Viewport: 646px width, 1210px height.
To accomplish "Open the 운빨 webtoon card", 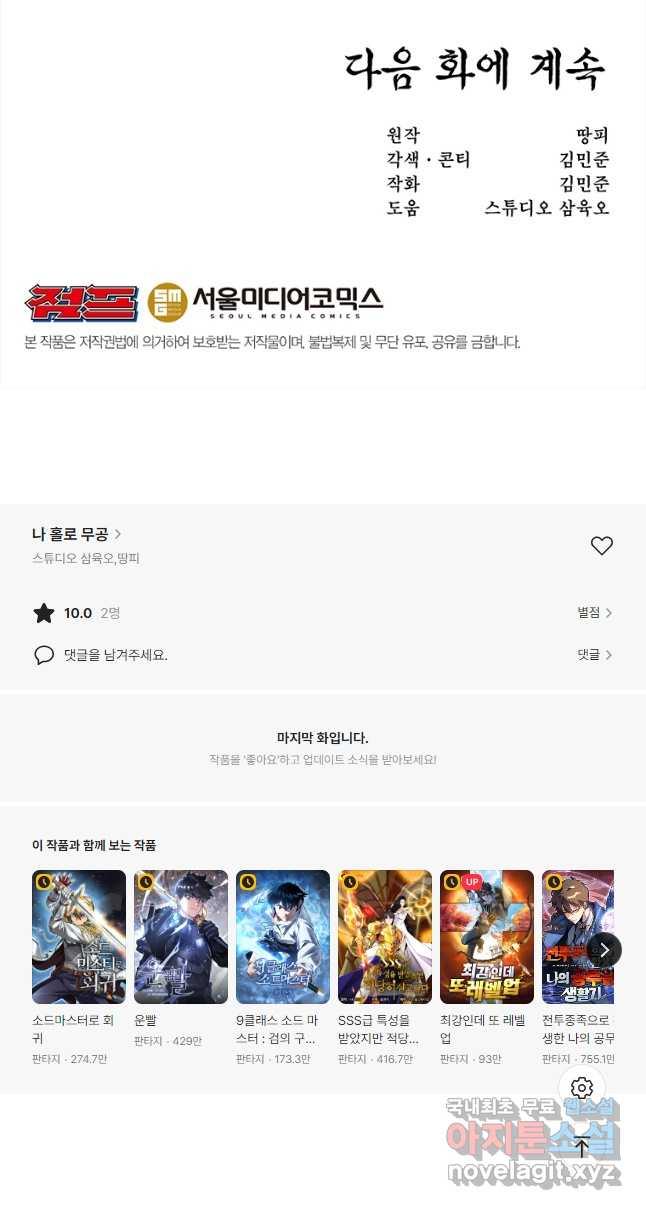I will click(181, 937).
